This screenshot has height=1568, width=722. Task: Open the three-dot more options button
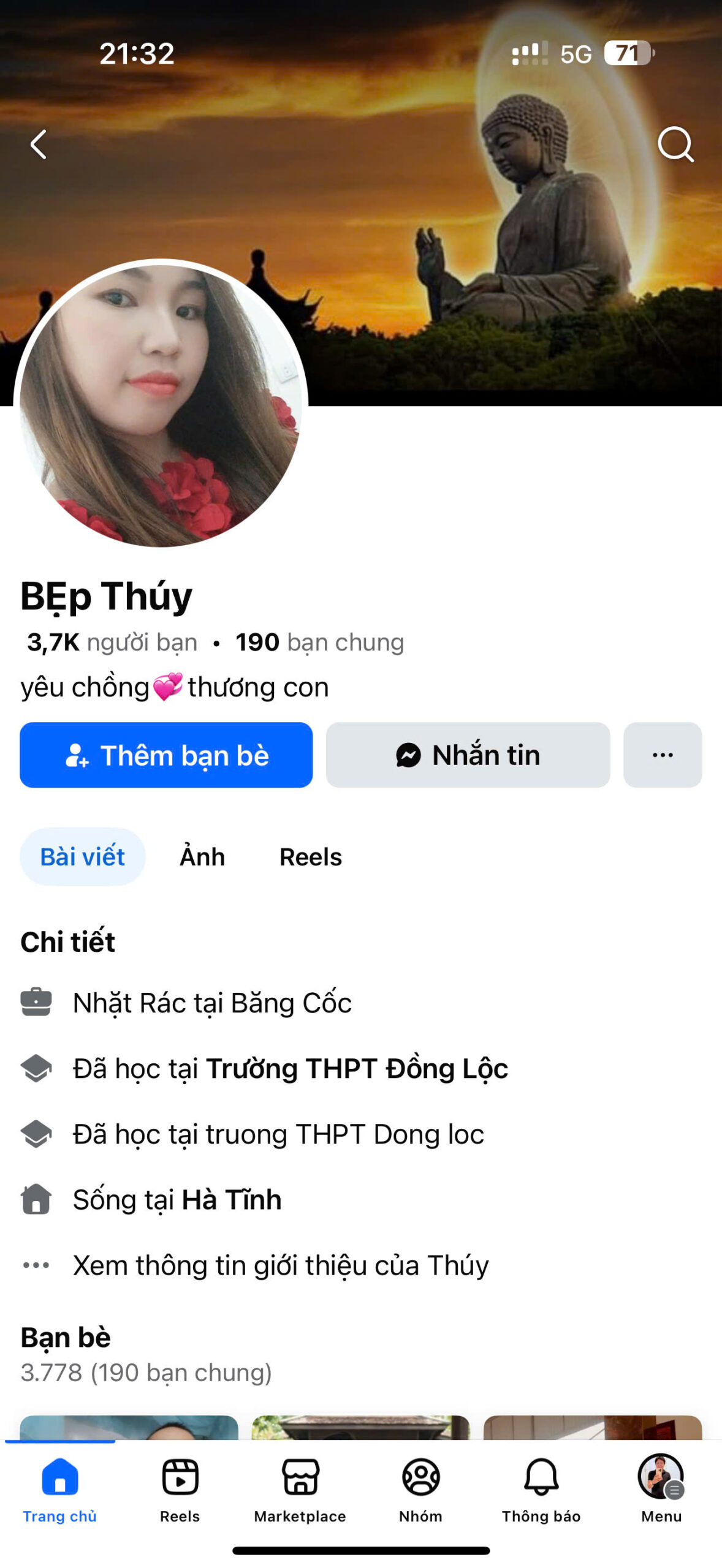[x=662, y=755]
